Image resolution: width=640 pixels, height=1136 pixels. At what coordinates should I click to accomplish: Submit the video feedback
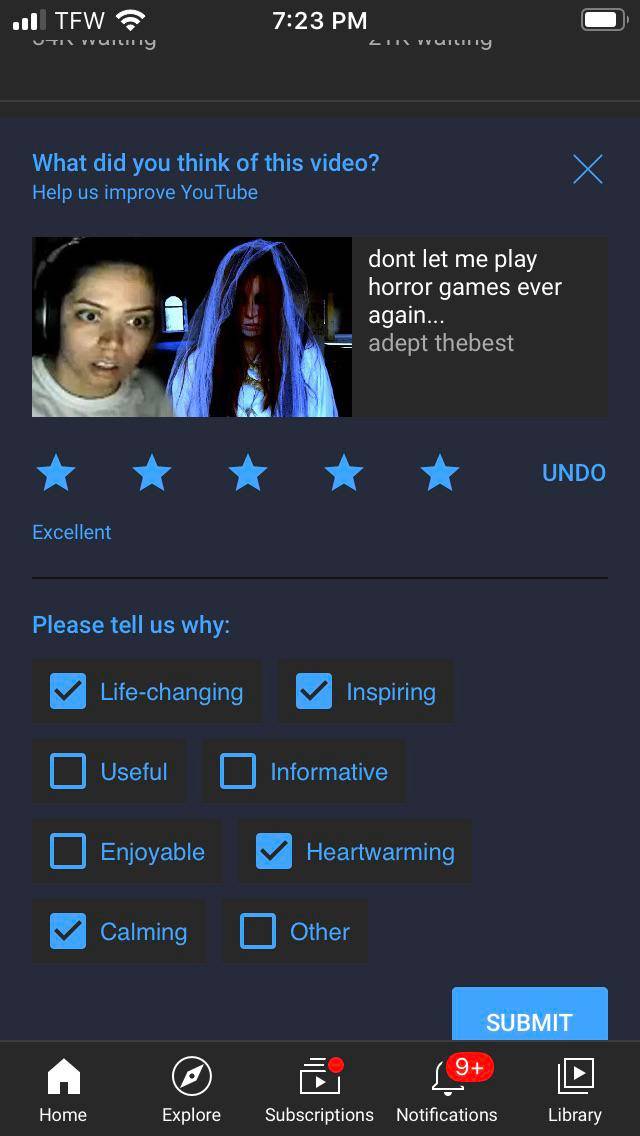tap(529, 1020)
